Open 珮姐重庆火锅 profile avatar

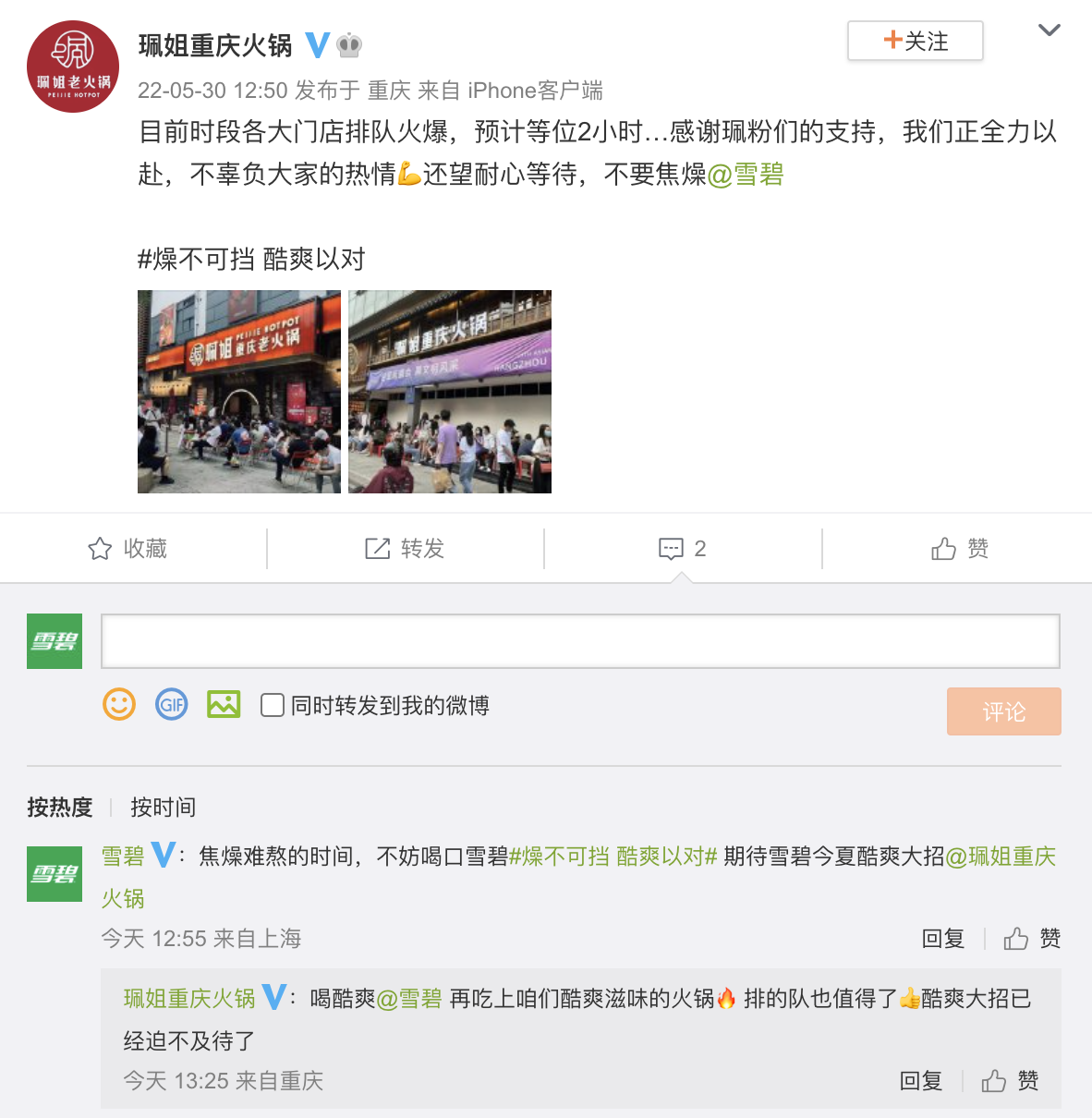pos(73,67)
